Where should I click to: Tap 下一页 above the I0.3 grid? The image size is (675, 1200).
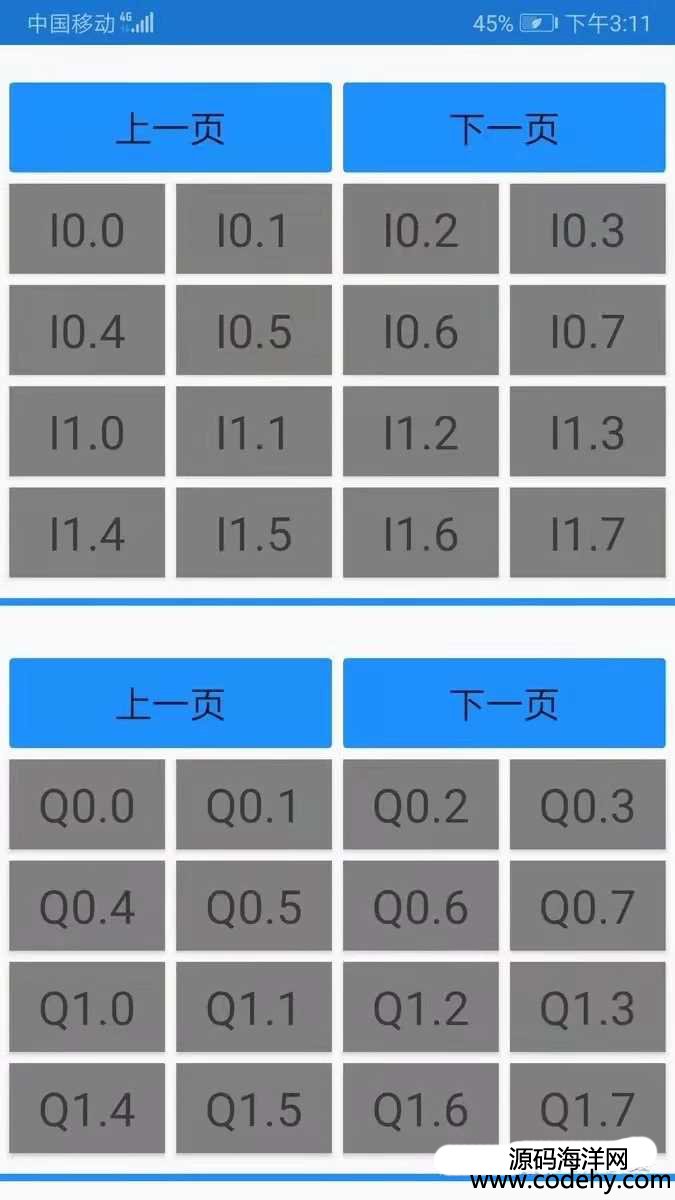pyautogui.click(x=504, y=128)
